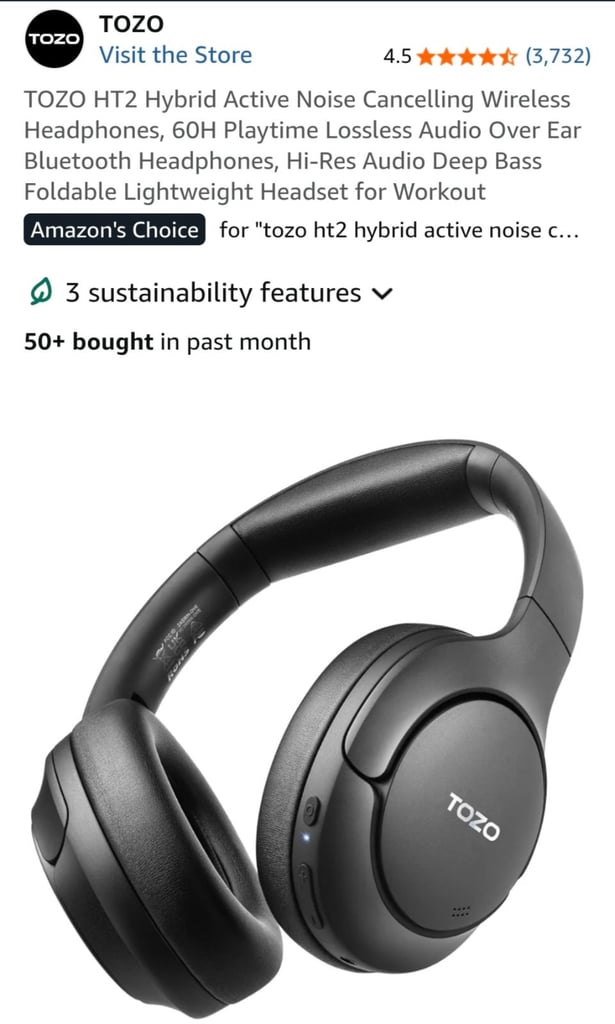The width and height of the screenshot is (615, 1024).
Task: Tap the Amazon's Choice badge
Action: coord(114,230)
